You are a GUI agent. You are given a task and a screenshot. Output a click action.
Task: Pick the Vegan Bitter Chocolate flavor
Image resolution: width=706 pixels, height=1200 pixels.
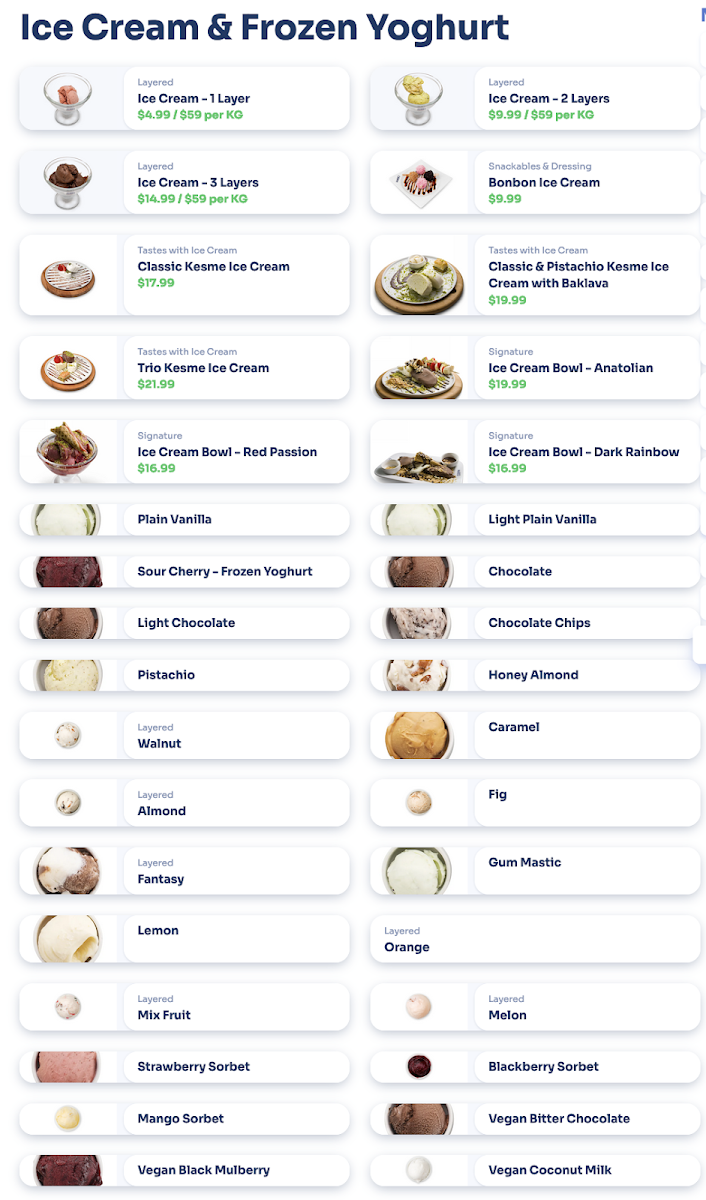click(x=535, y=1118)
